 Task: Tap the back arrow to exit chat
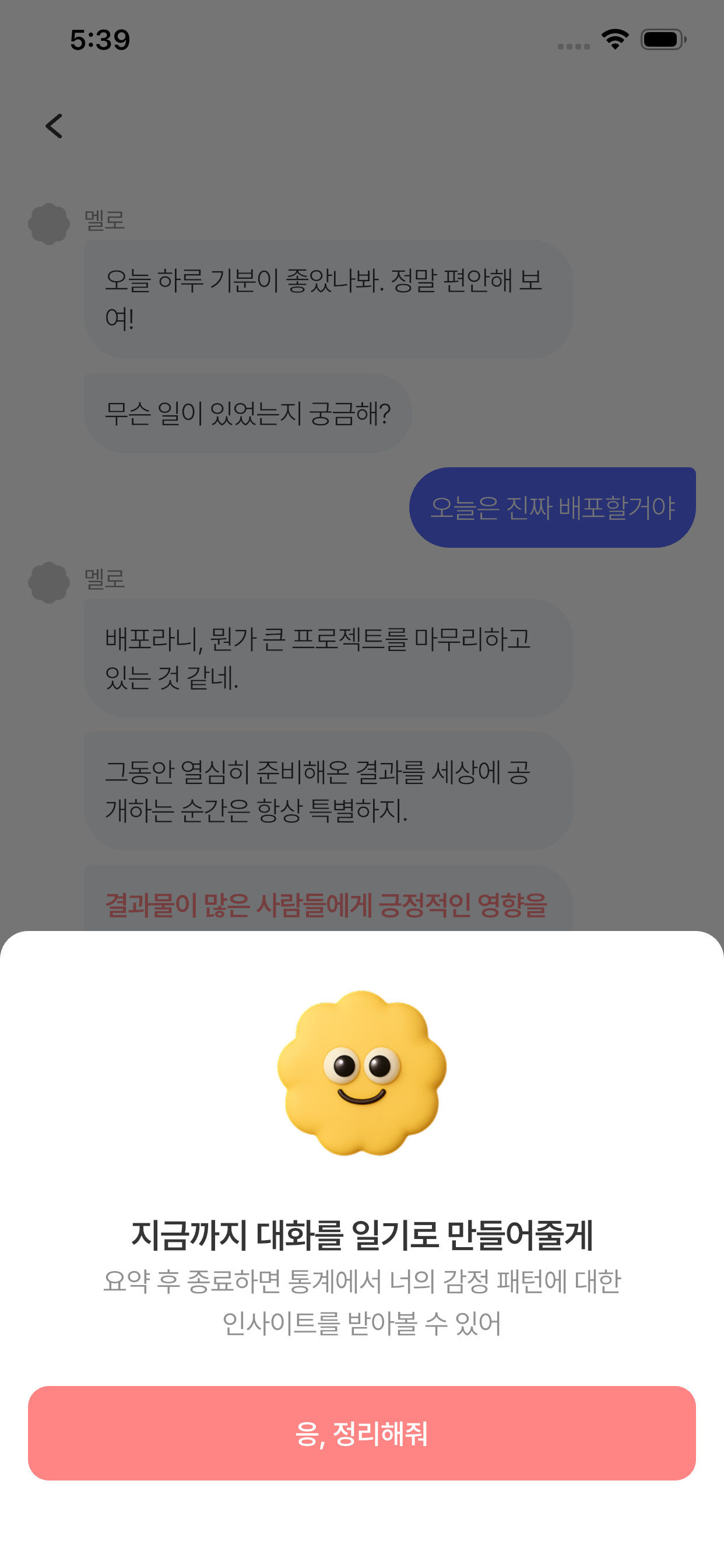(x=54, y=127)
